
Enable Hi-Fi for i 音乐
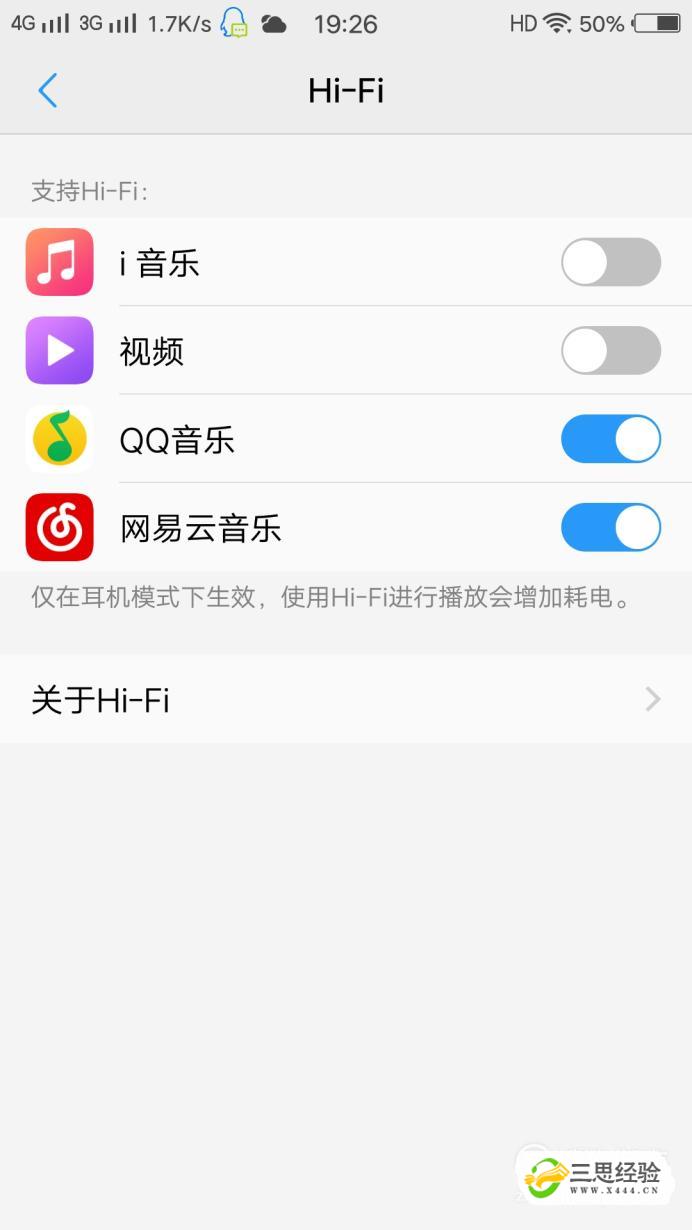click(611, 262)
